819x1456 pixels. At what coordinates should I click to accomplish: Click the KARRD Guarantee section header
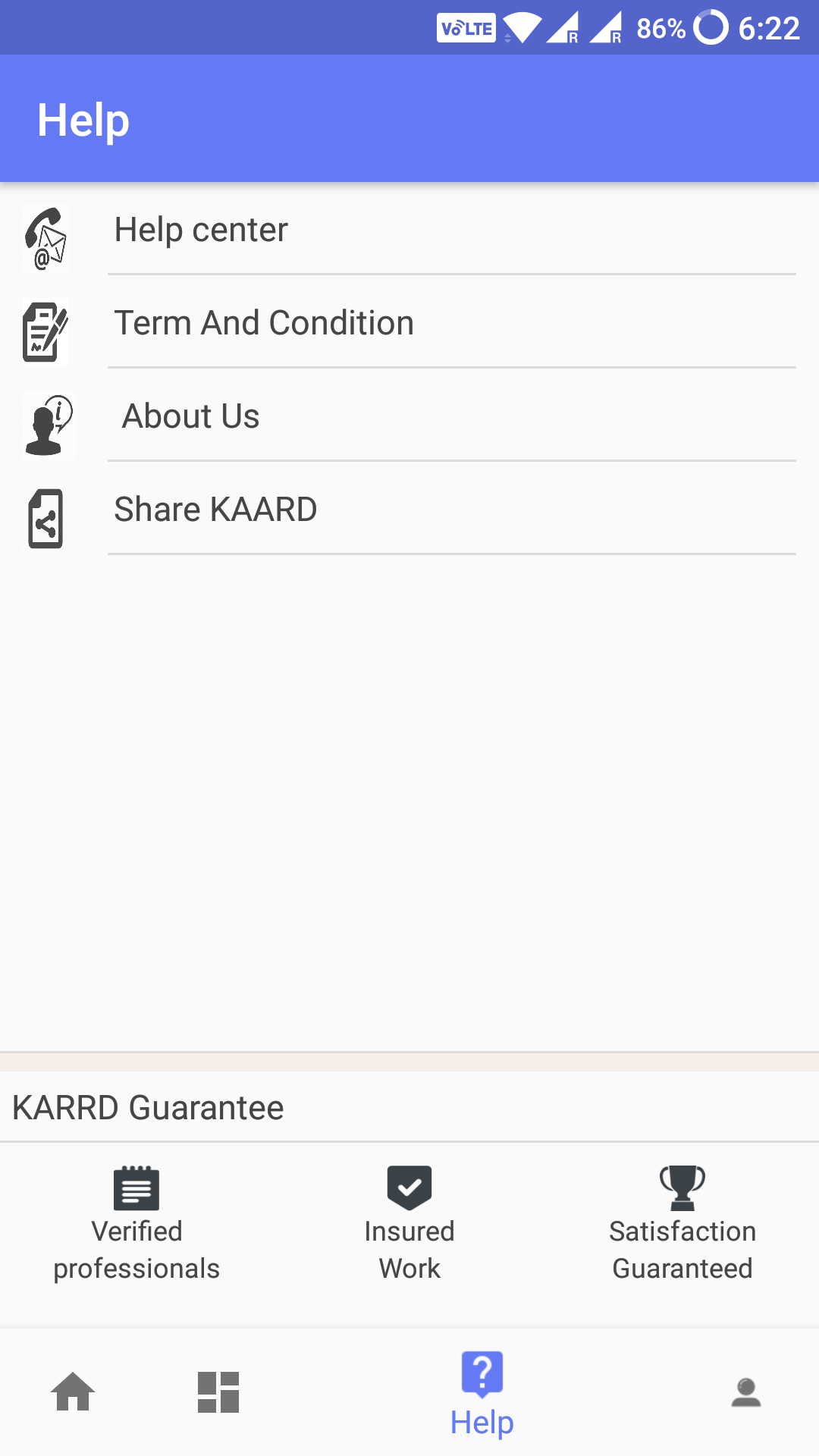tap(148, 1106)
